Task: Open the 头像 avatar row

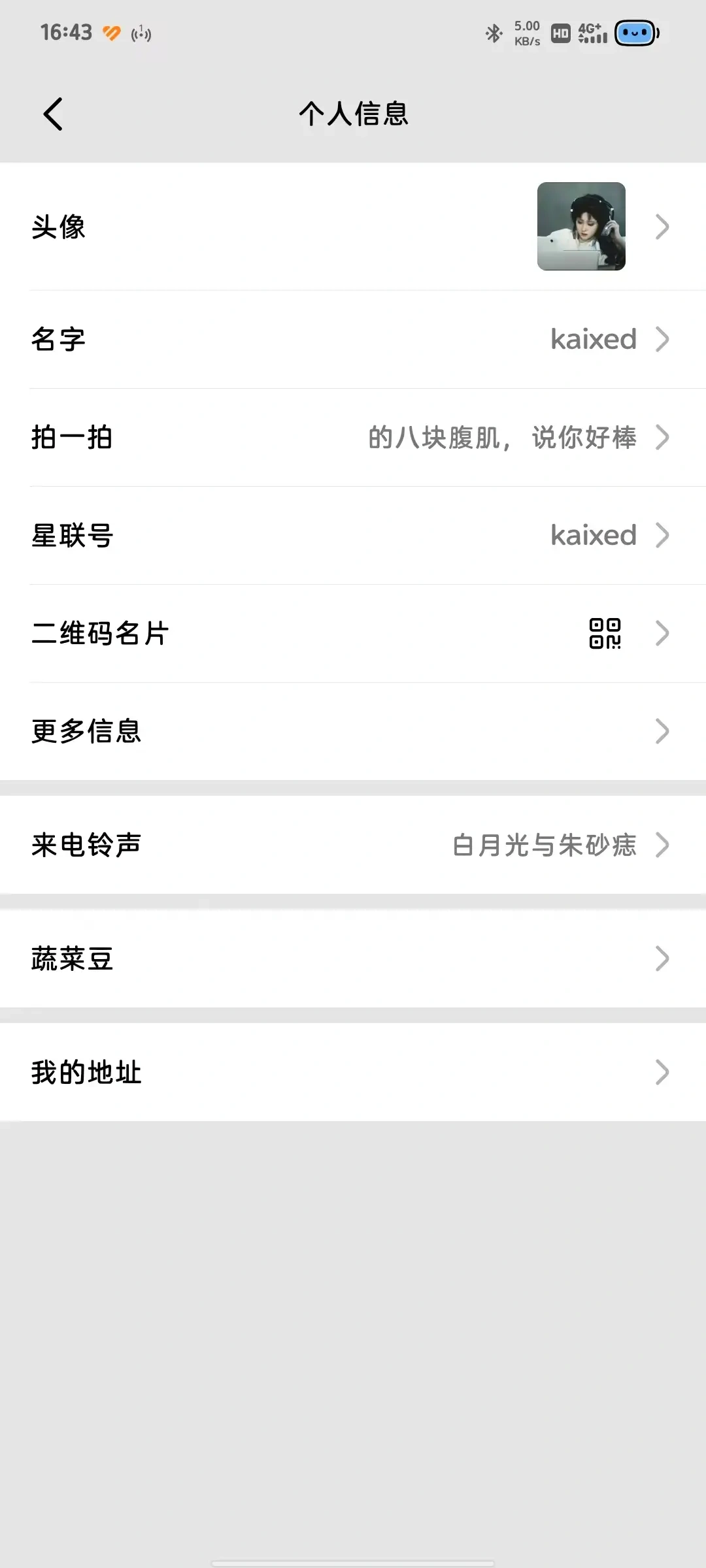Action: [353, 227]
